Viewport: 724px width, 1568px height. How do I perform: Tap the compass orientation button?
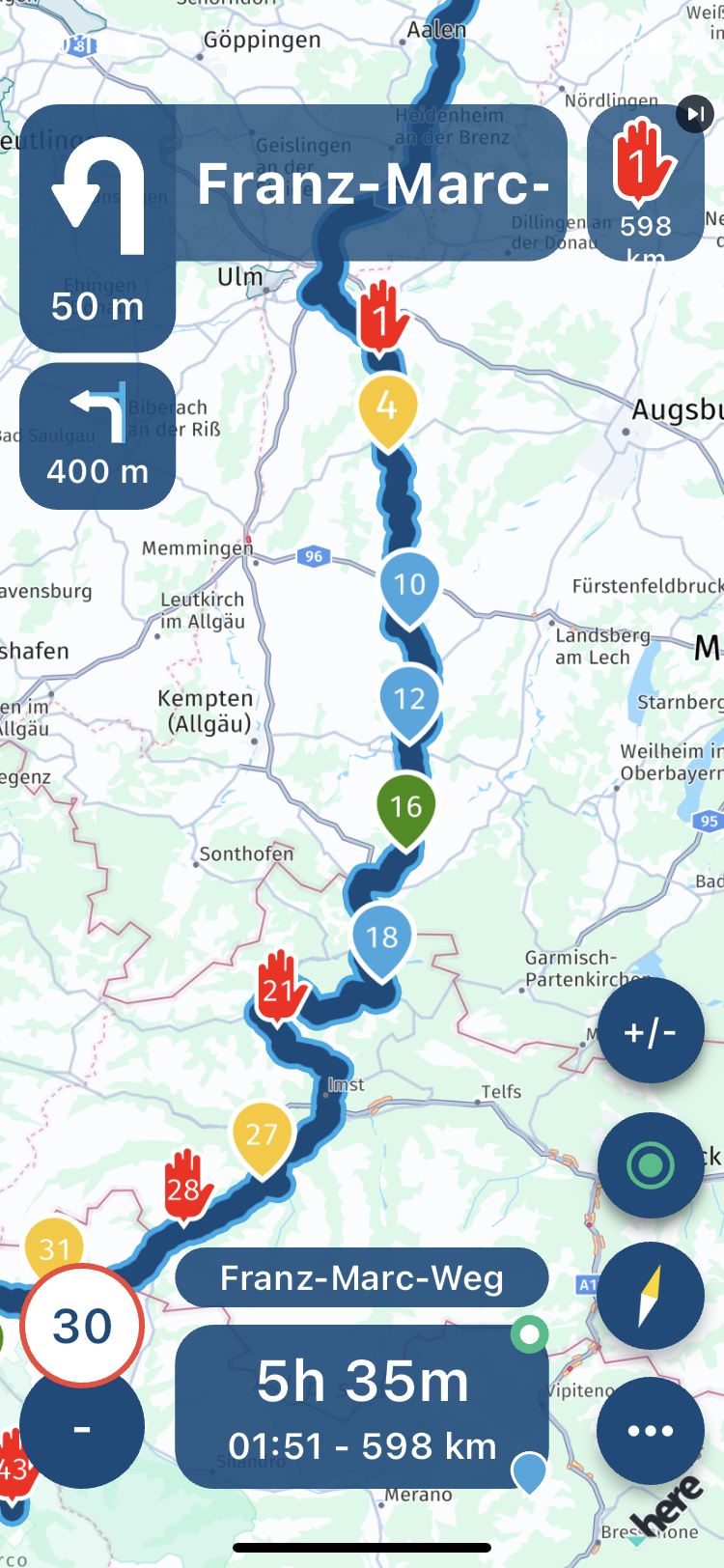tap(650, 1296)
